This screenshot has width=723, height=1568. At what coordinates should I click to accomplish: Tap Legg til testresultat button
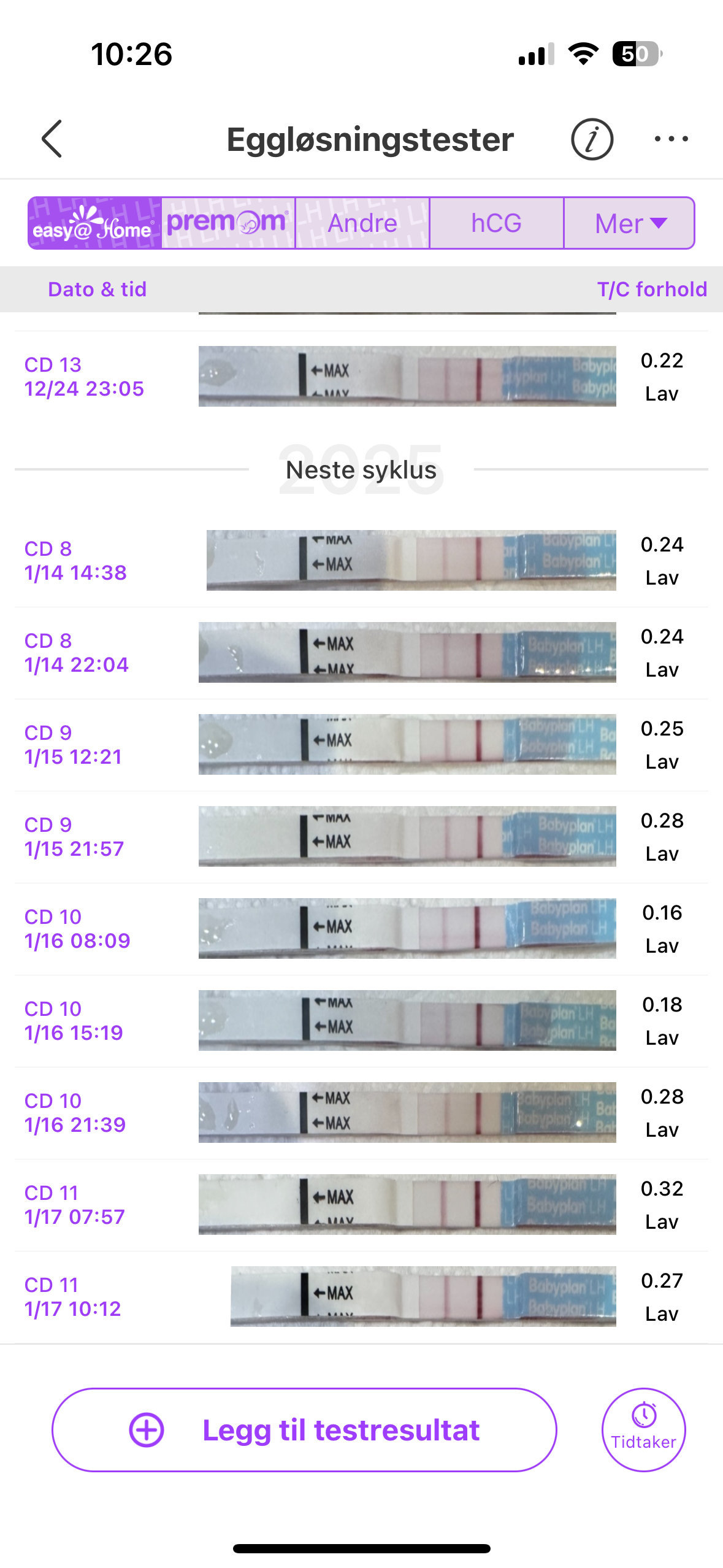(x=304, y=1430)
